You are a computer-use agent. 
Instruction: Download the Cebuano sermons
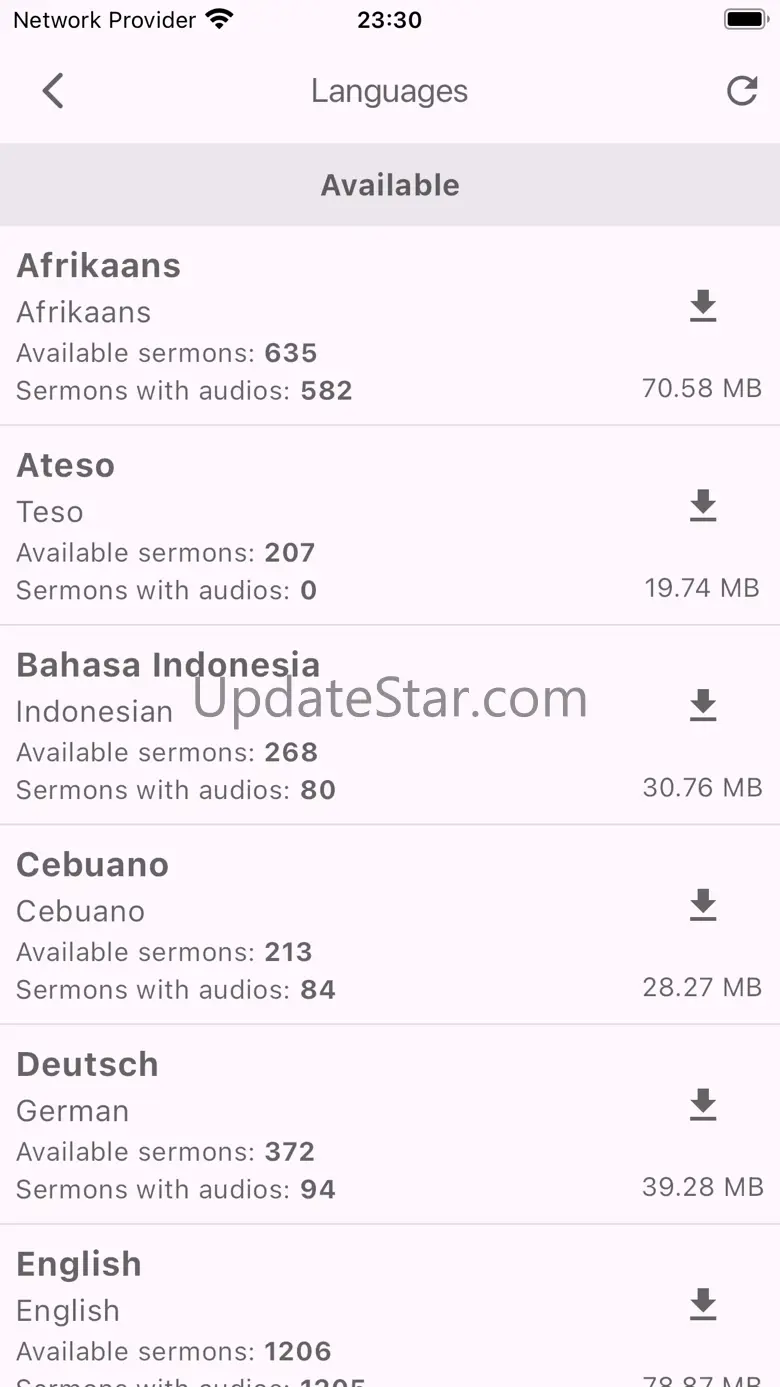pos(703,906)
